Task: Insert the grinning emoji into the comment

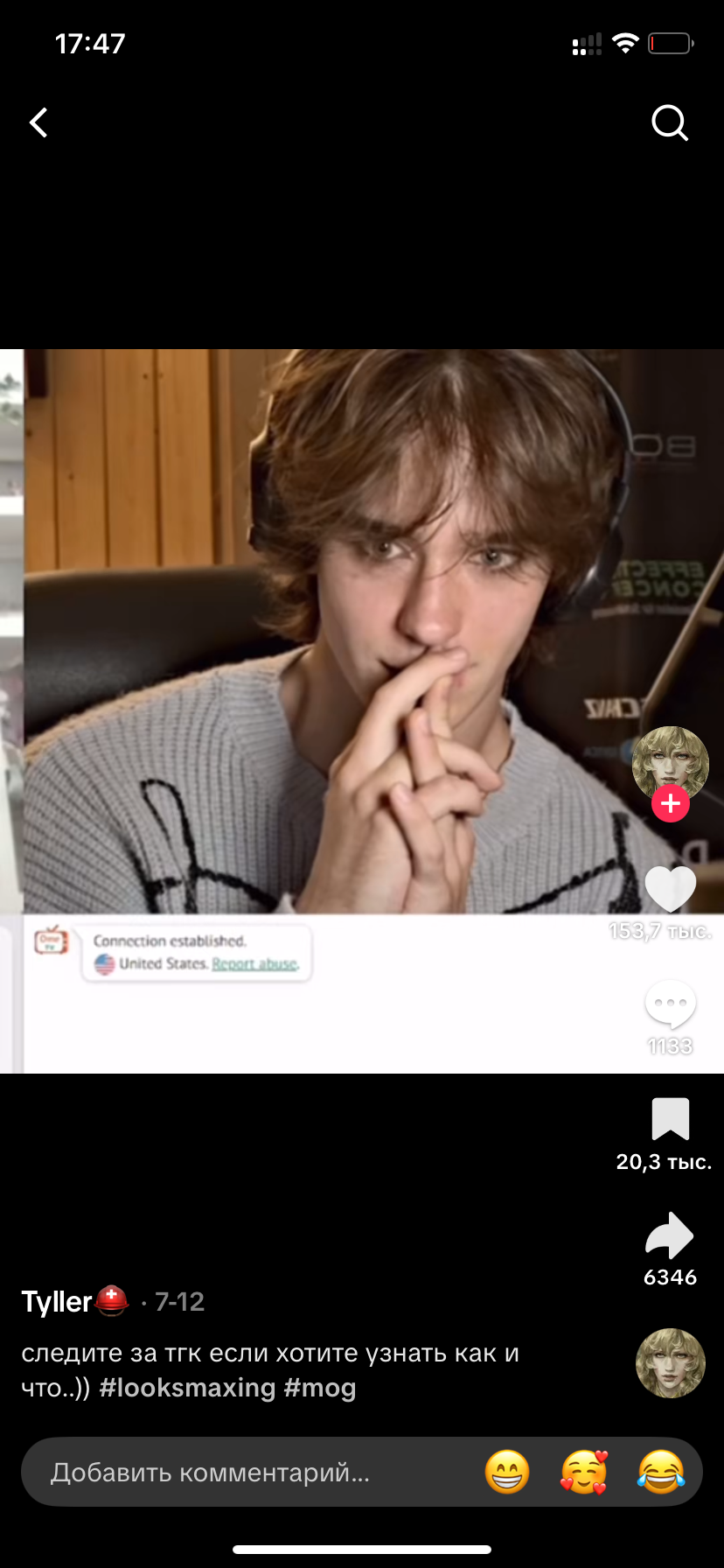Action: pos(507,1472)
